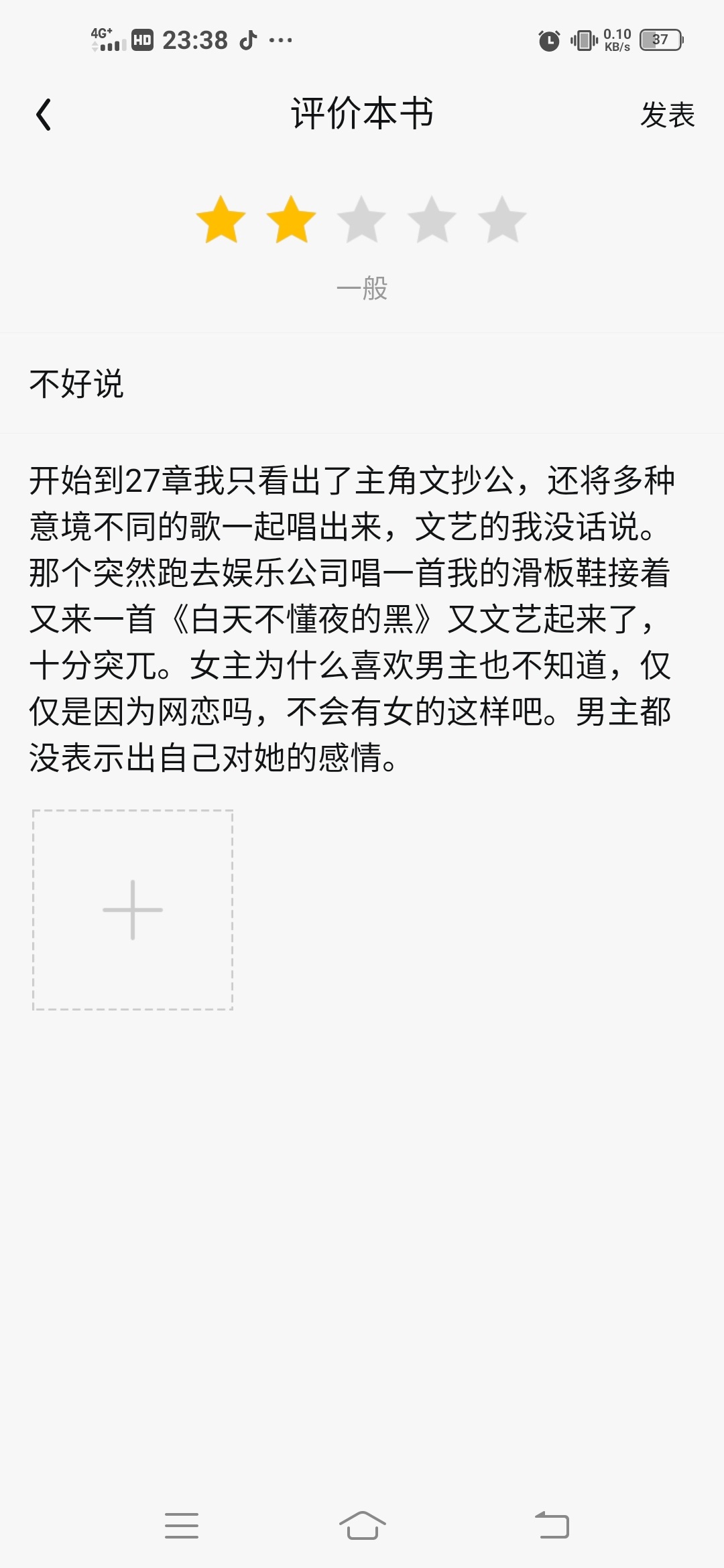Go to the home screen
Screen dimensions: 724x1568
pyautogui.click(x=362, y=1525)
